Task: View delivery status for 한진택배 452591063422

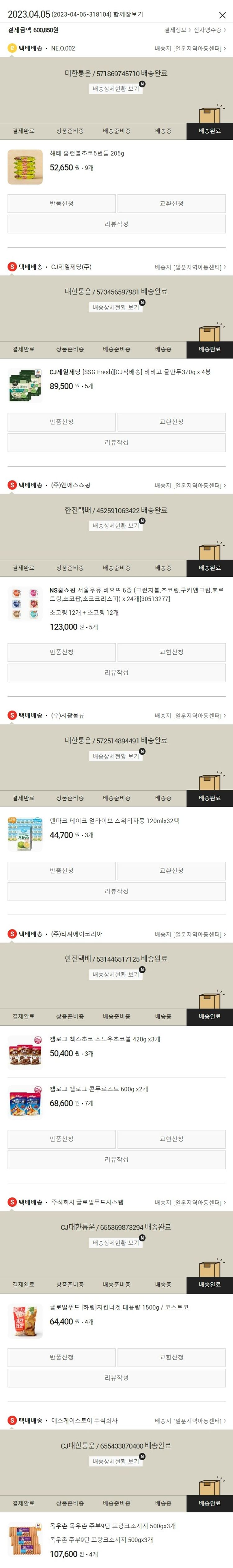Action: [116, 526]
